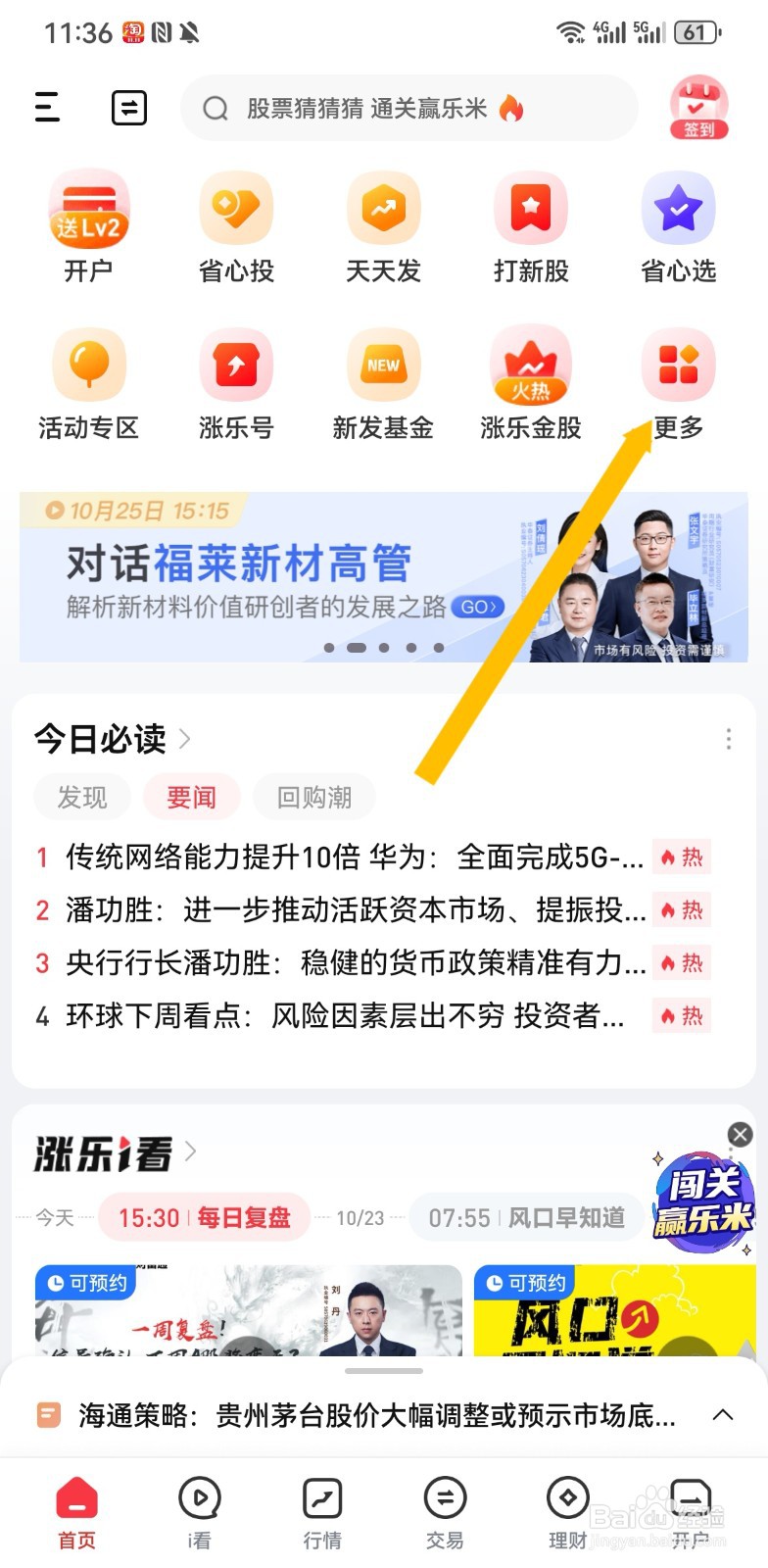Open the 更多 (More) grid icon

[679, 365]
